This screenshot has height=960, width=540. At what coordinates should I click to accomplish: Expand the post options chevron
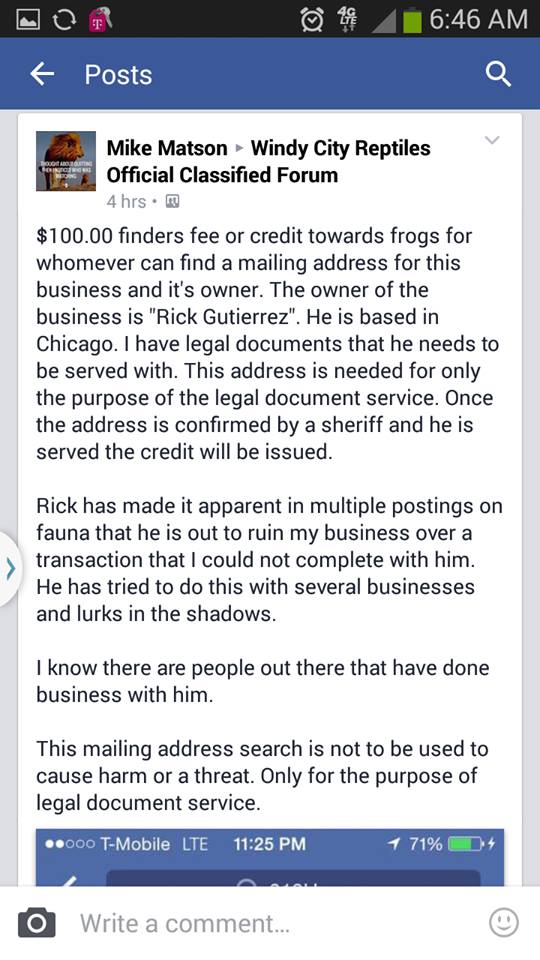[x=492, y=140]
